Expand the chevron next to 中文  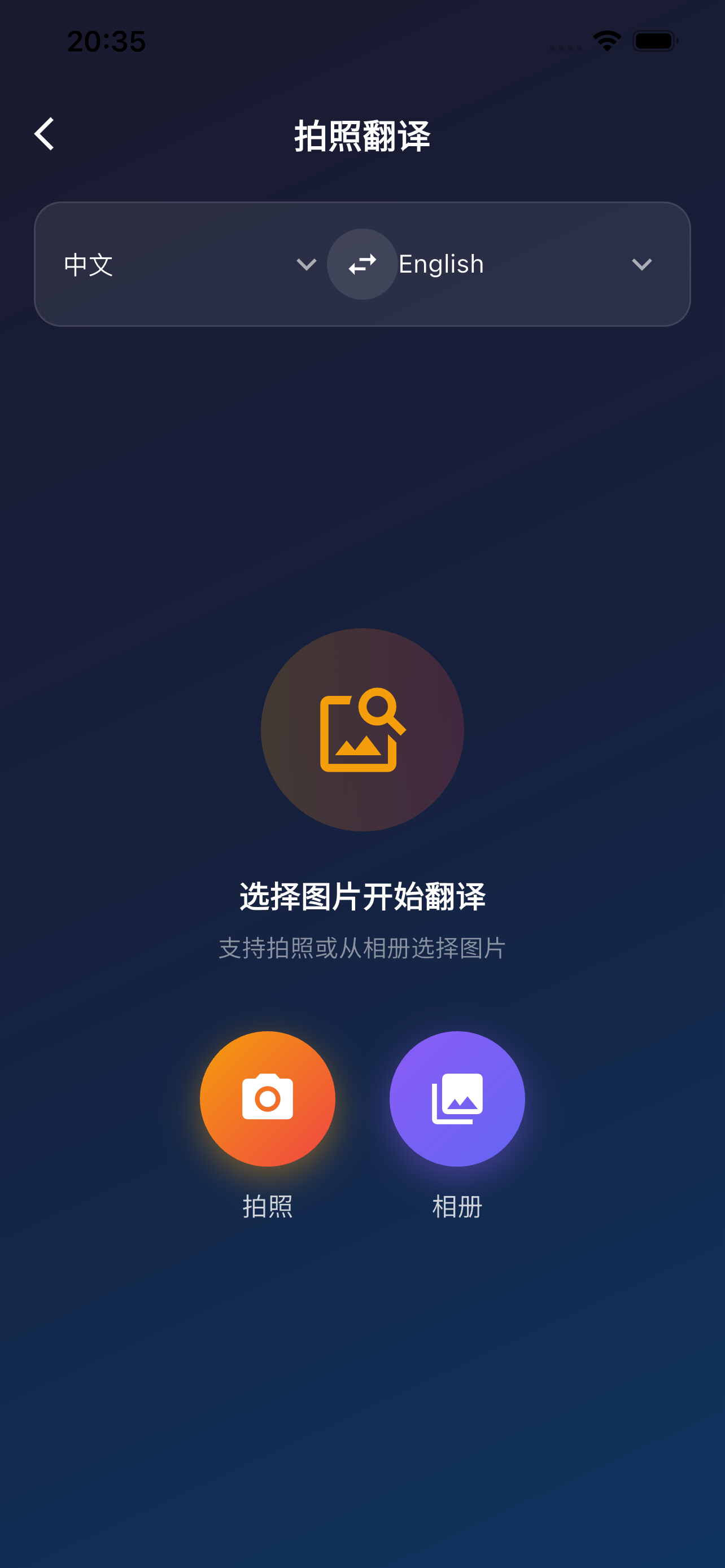pos(306,264)
